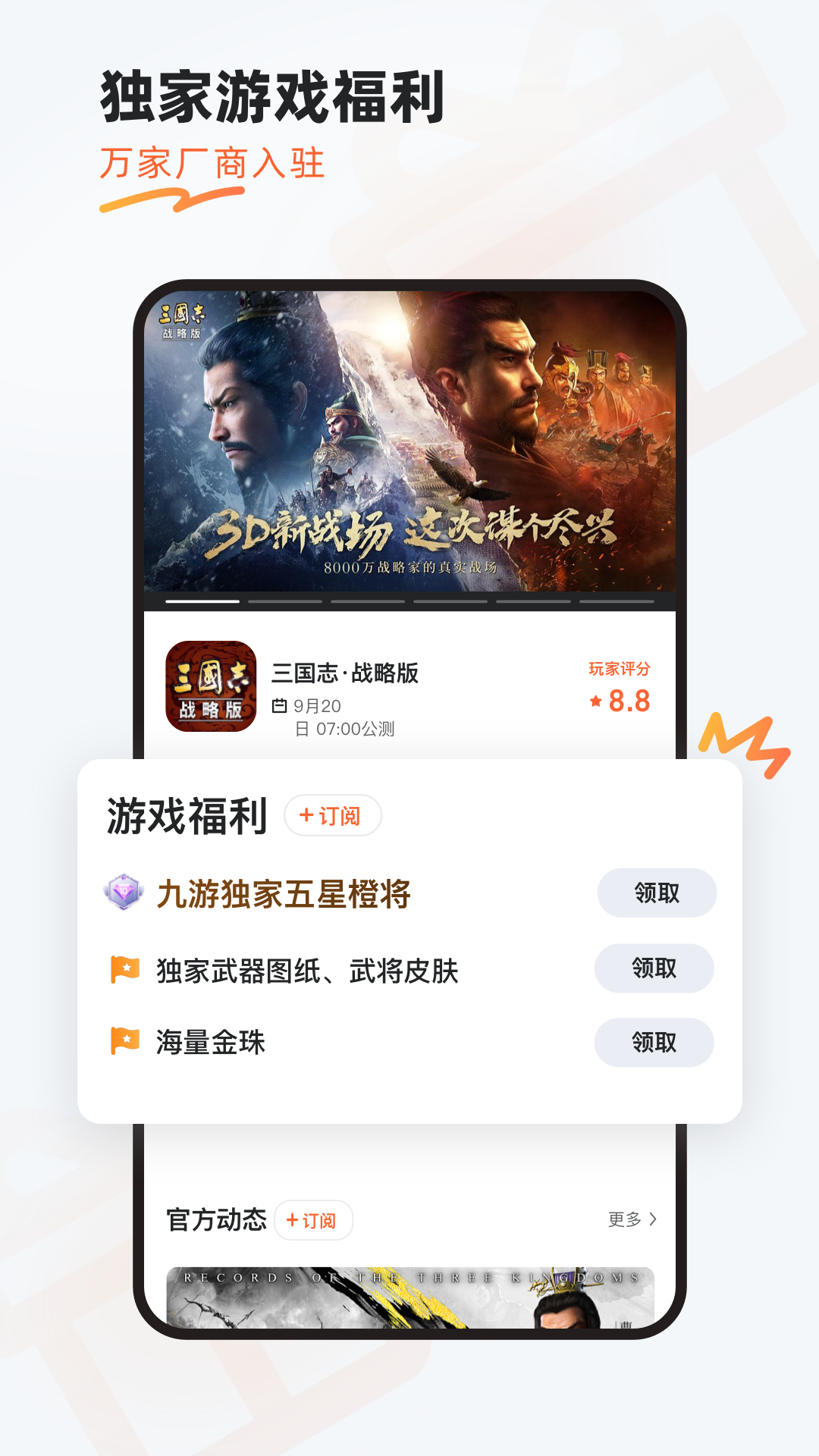Claim 海量金珠 using its 领取 button
Screen dimensions: 819x1456
[x=654, y=1043]
